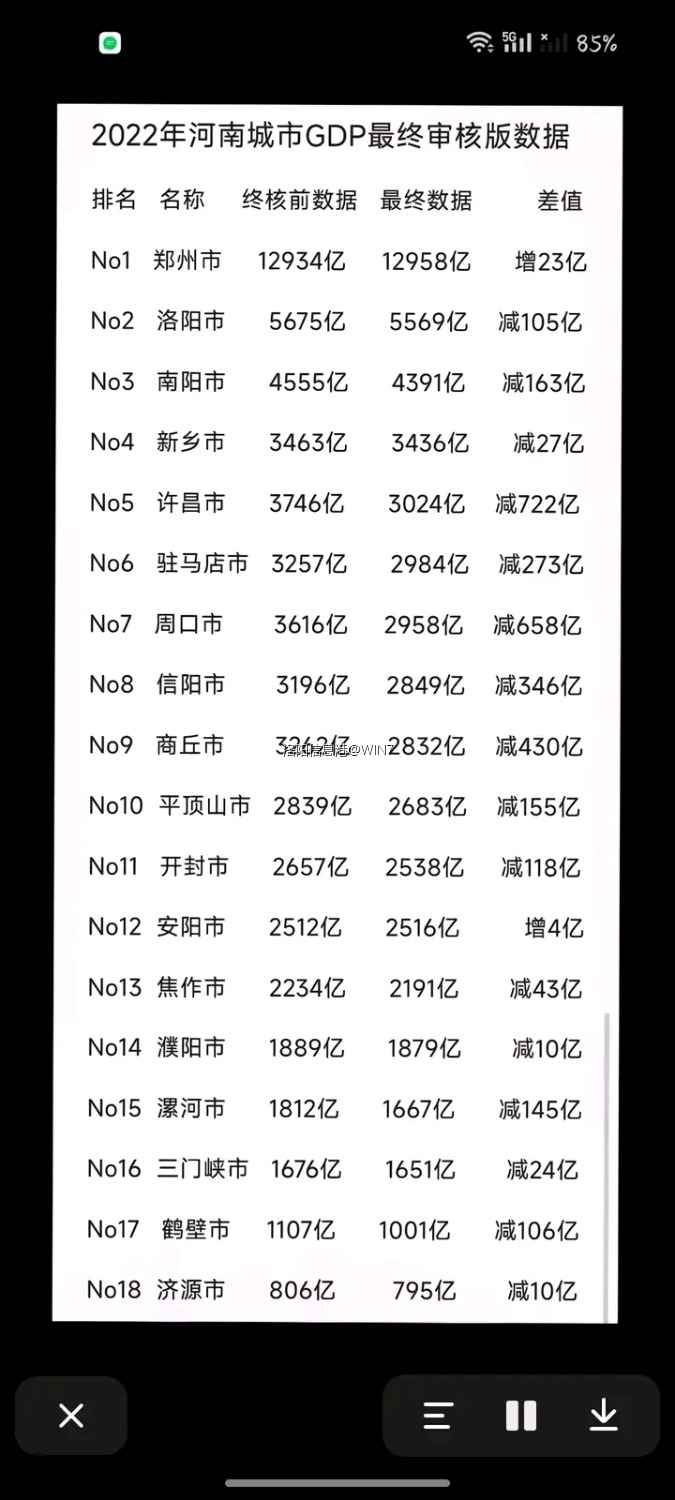Viewport: 675px width, 1500px height.
Task: Close the viewer with the X button
Action: [x=71, y=1416]
